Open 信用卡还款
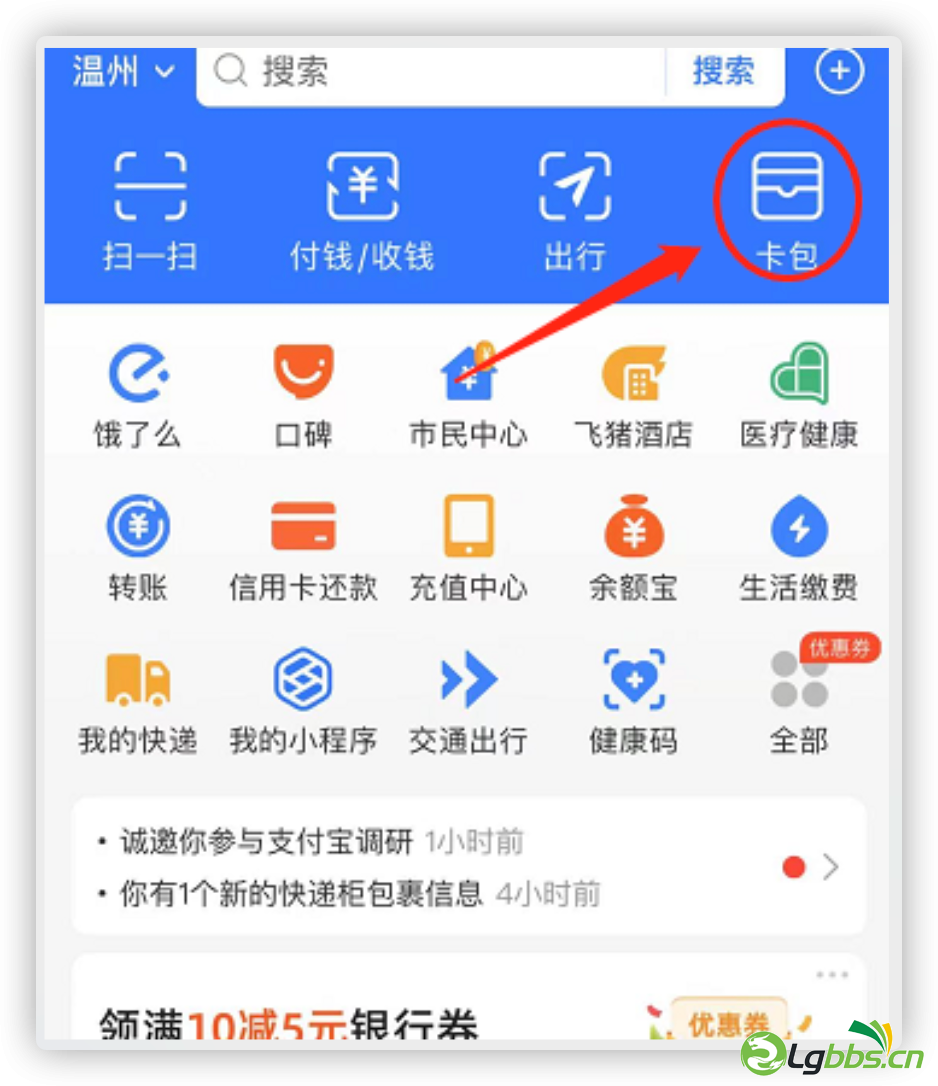 (303, 547)
